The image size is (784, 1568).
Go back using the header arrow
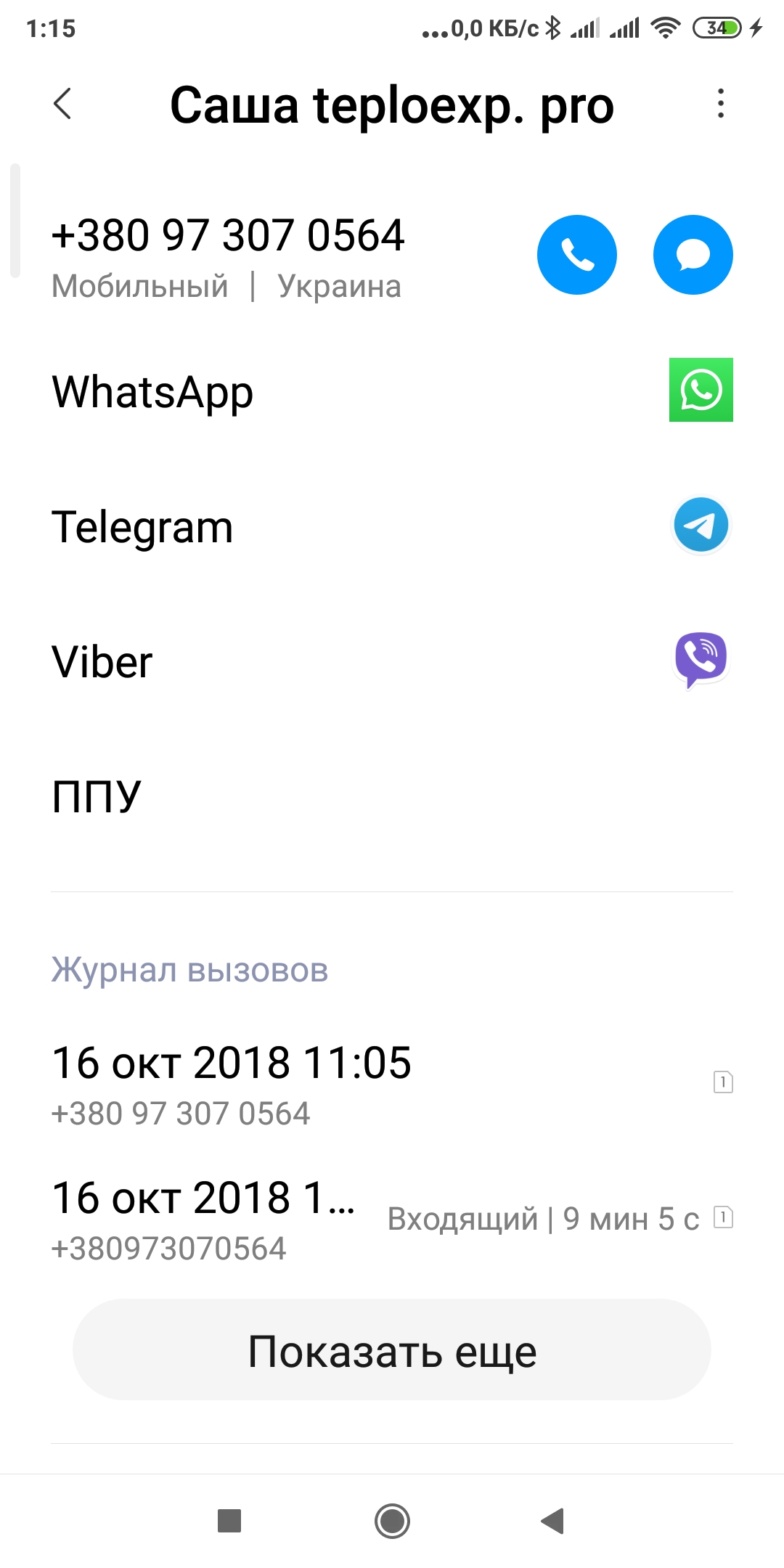[63, 104]
